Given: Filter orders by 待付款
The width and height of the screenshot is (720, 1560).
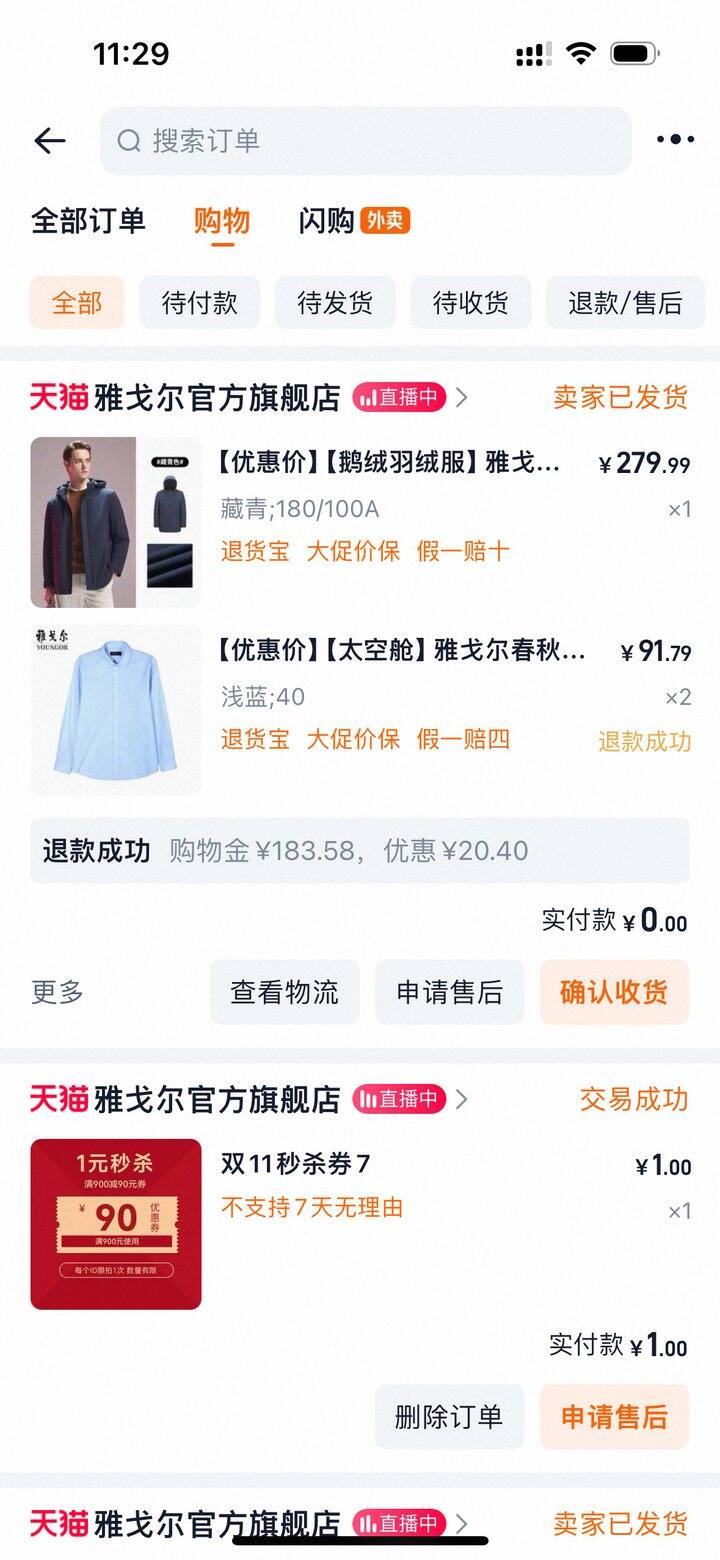Looking at the screenshot, I should coord(199,303).
